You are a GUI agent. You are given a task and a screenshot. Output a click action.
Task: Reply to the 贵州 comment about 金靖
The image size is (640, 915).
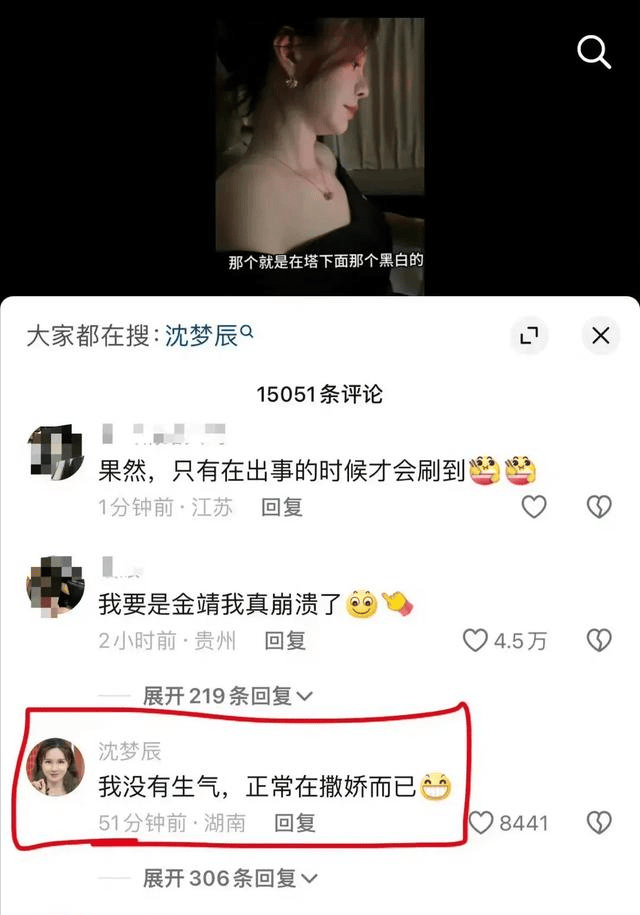pos(284,641)
